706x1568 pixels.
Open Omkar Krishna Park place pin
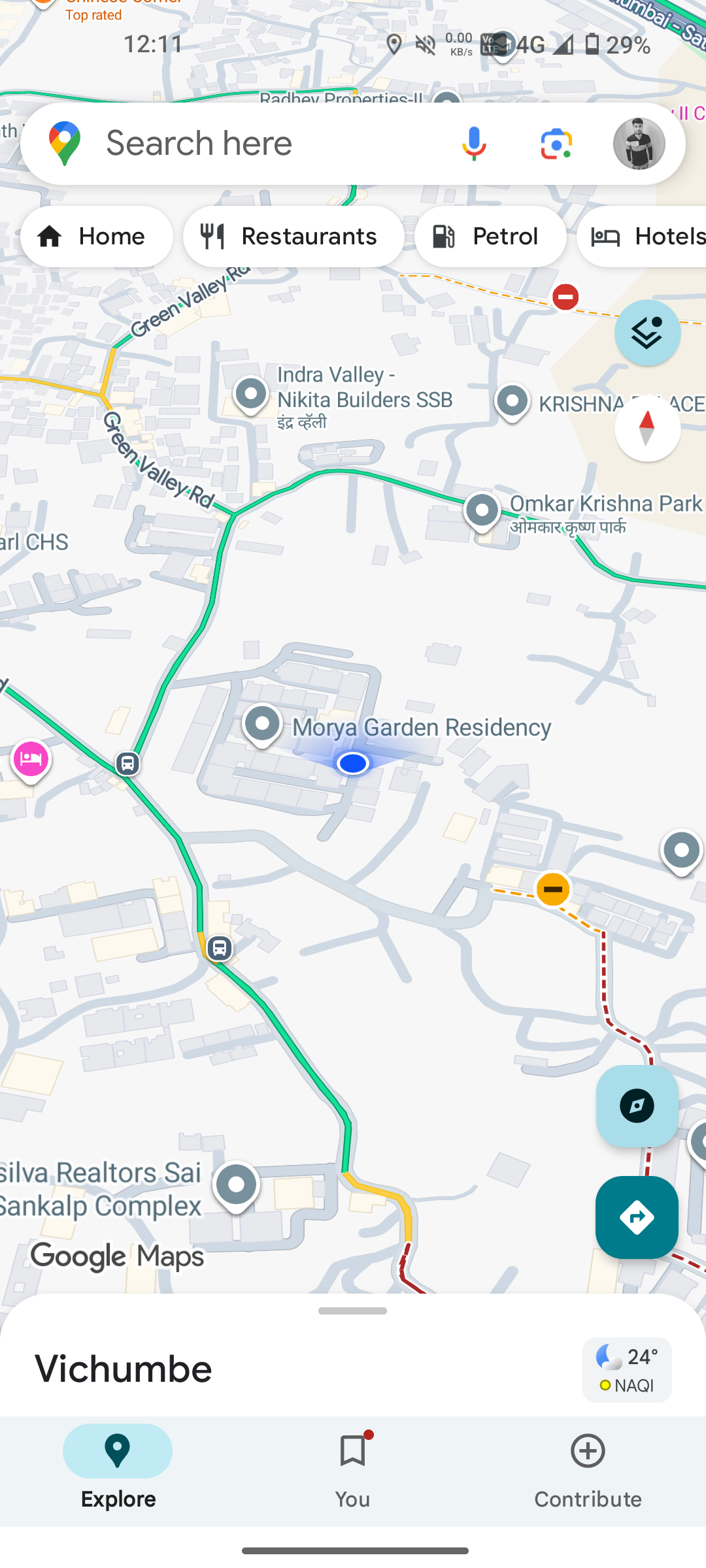click(x=482, y=510)
